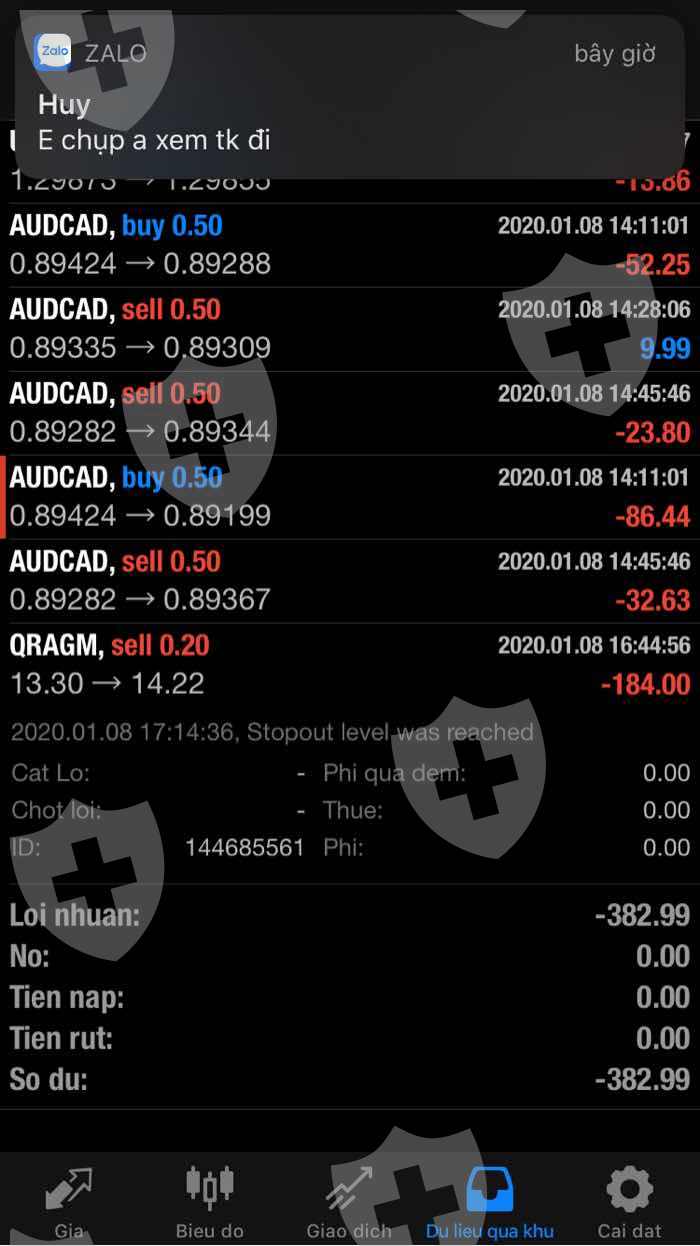Open the AUDCAD buy trade with -86.44 loss
The width and height of the screenshot is (700, 1246).
point(349,498)
